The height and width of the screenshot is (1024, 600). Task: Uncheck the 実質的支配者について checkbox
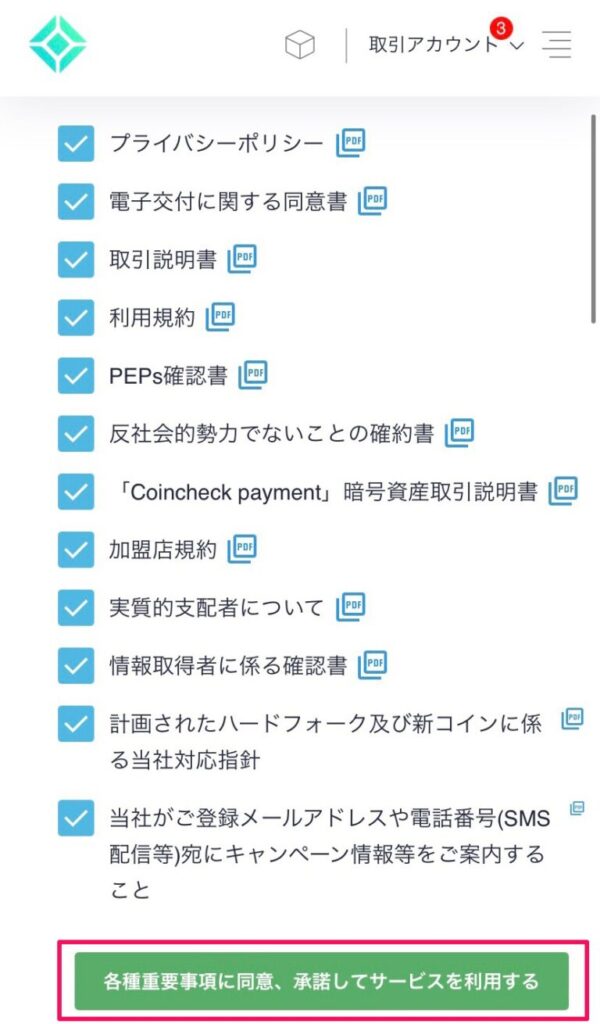coord(76,607)
